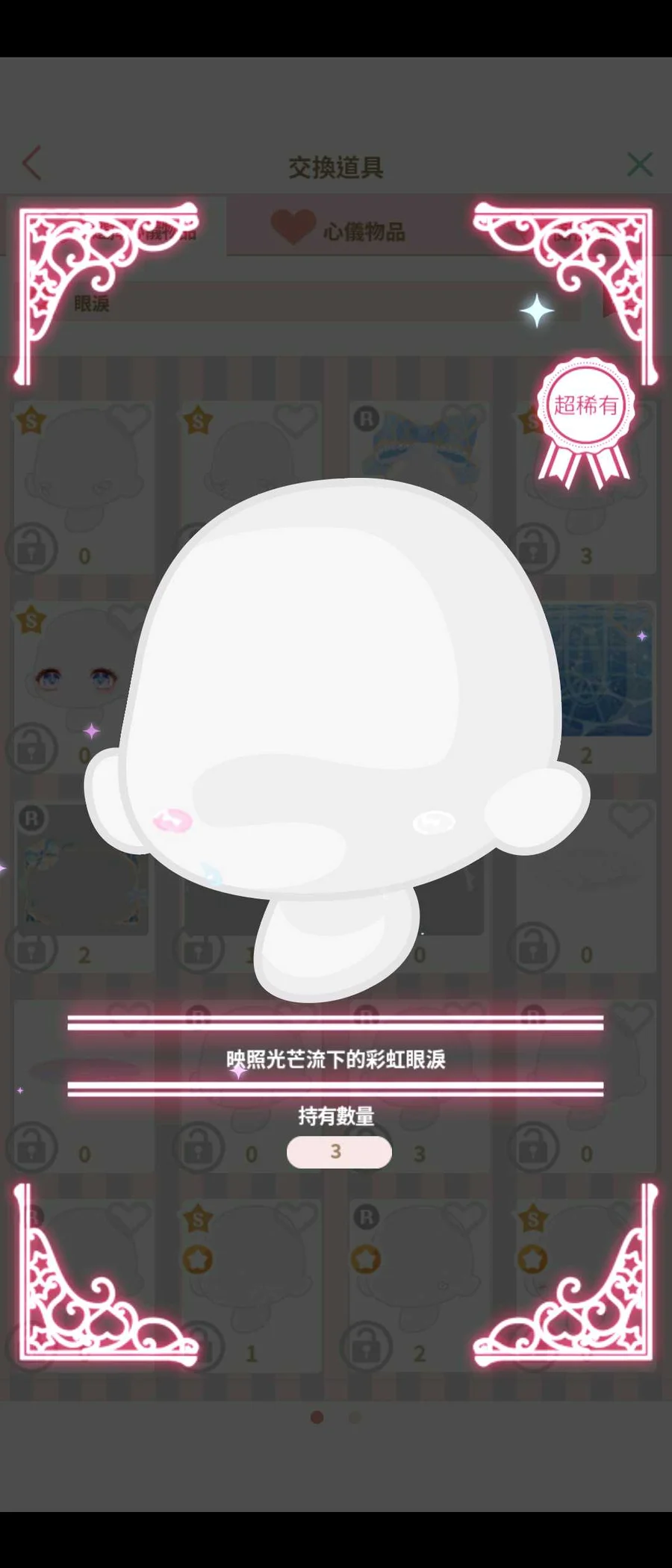Go back with the arrow icon
This screenshot has height=1568, width=672.
(32, 163)
